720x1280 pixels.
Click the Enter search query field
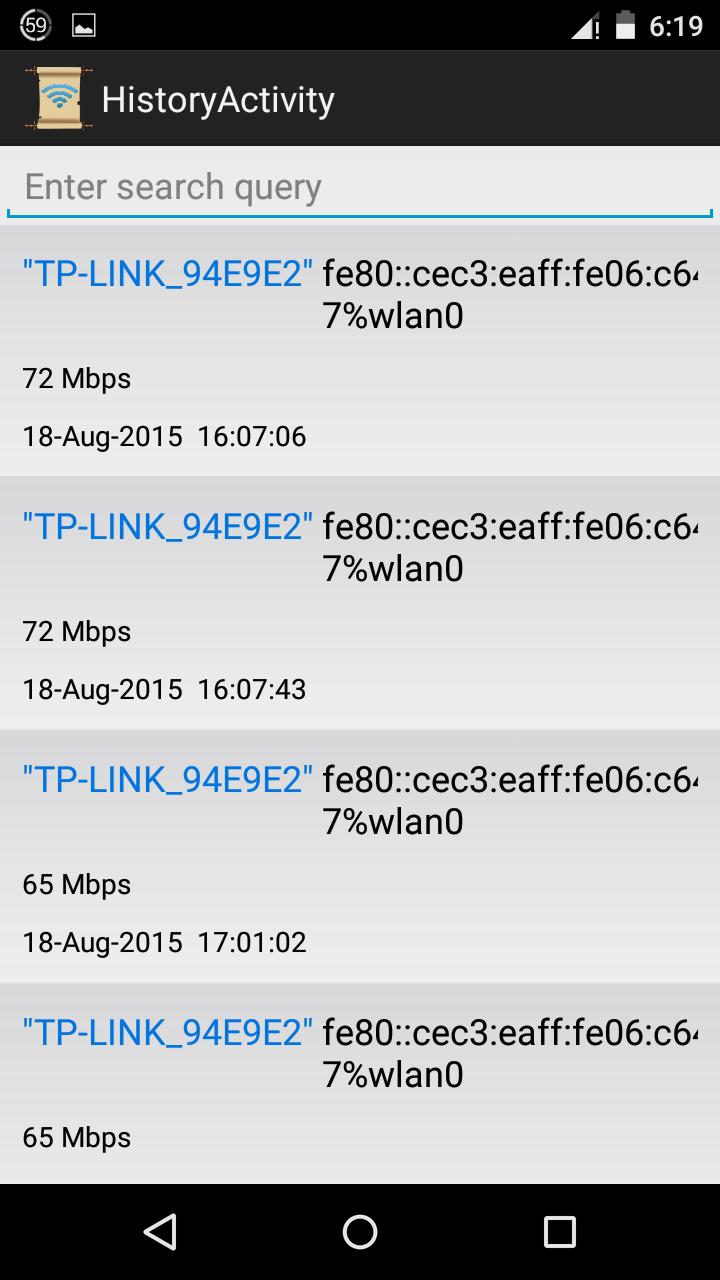coord(360,186)
